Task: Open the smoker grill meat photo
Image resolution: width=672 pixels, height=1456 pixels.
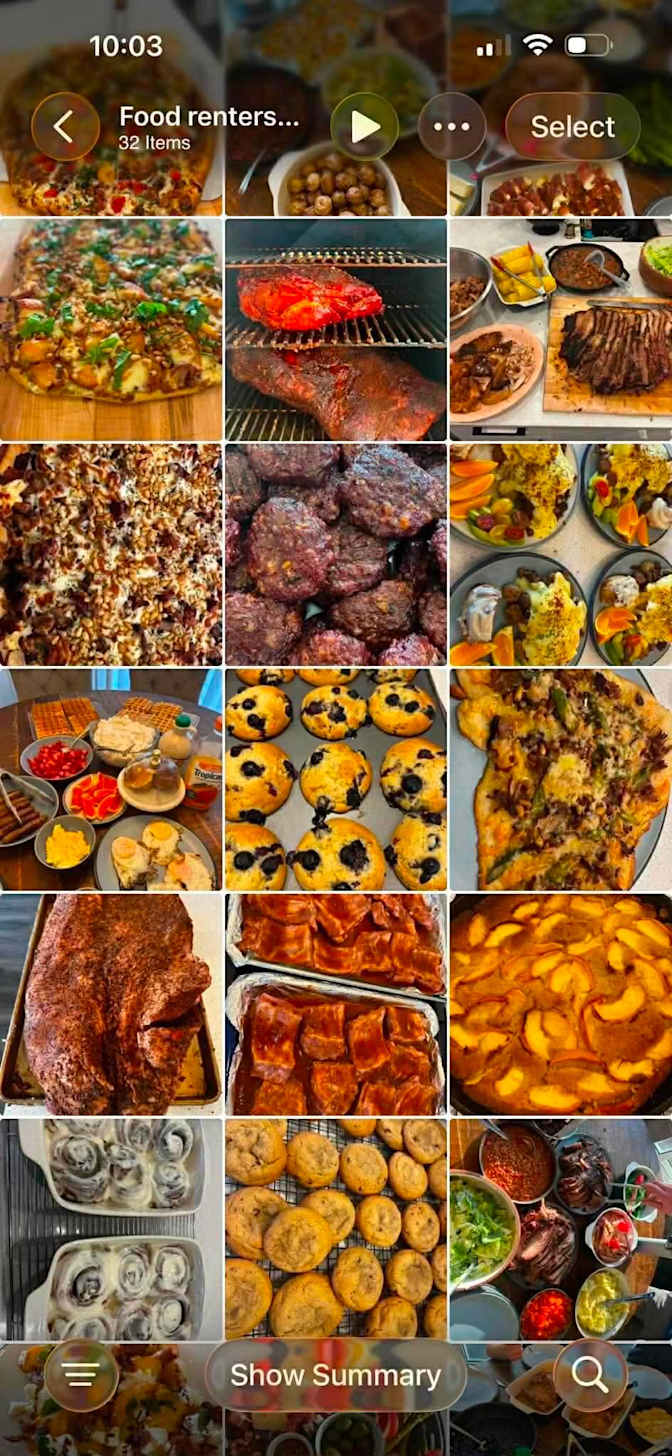Action: pos(336,330)
